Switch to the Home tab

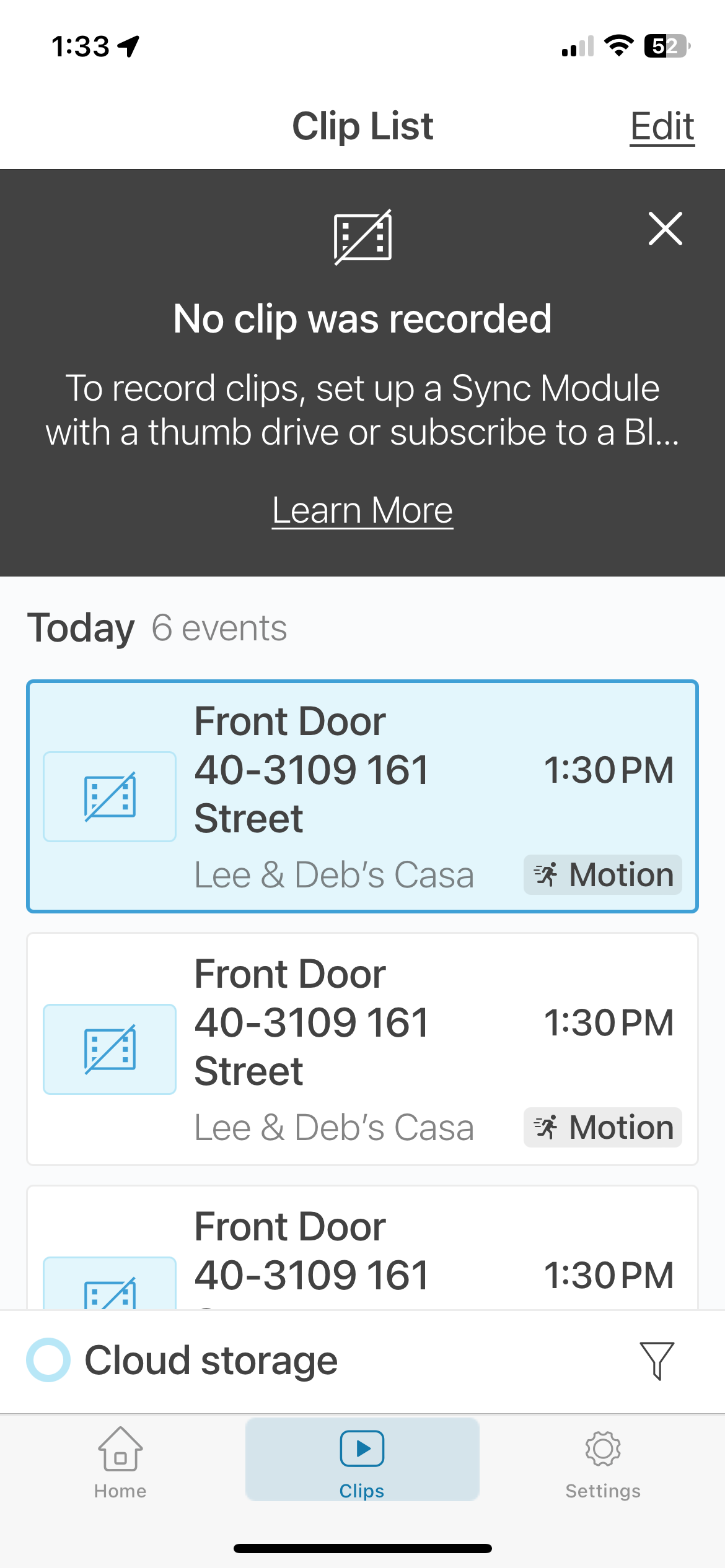[120, 1461]
